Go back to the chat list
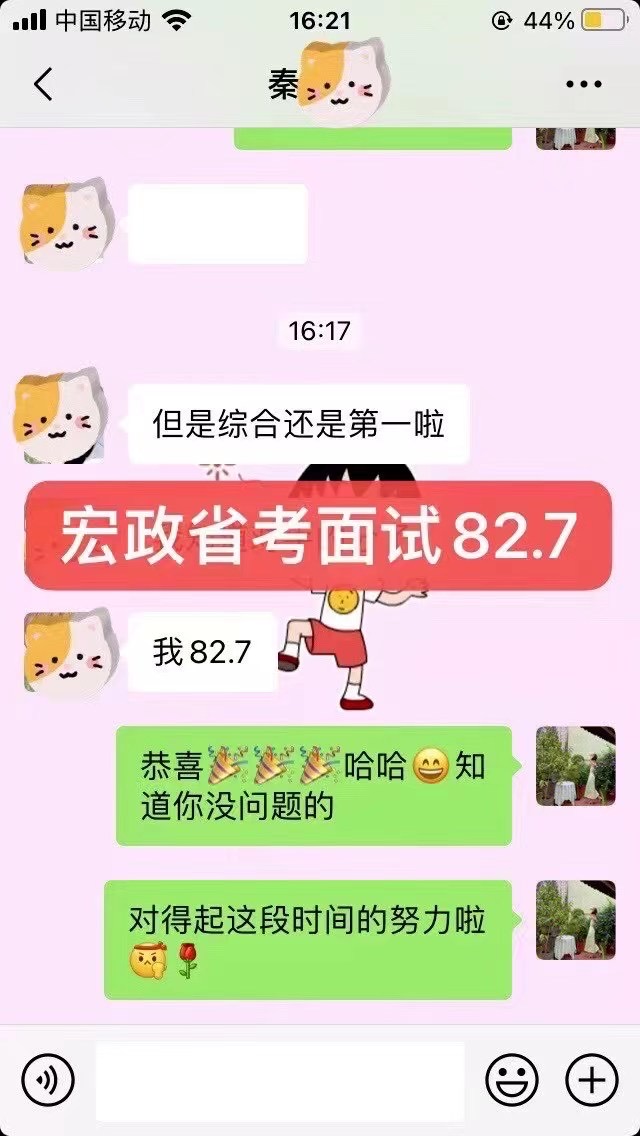This screenshot has height=1136, width=640. (x=42, y=85)
